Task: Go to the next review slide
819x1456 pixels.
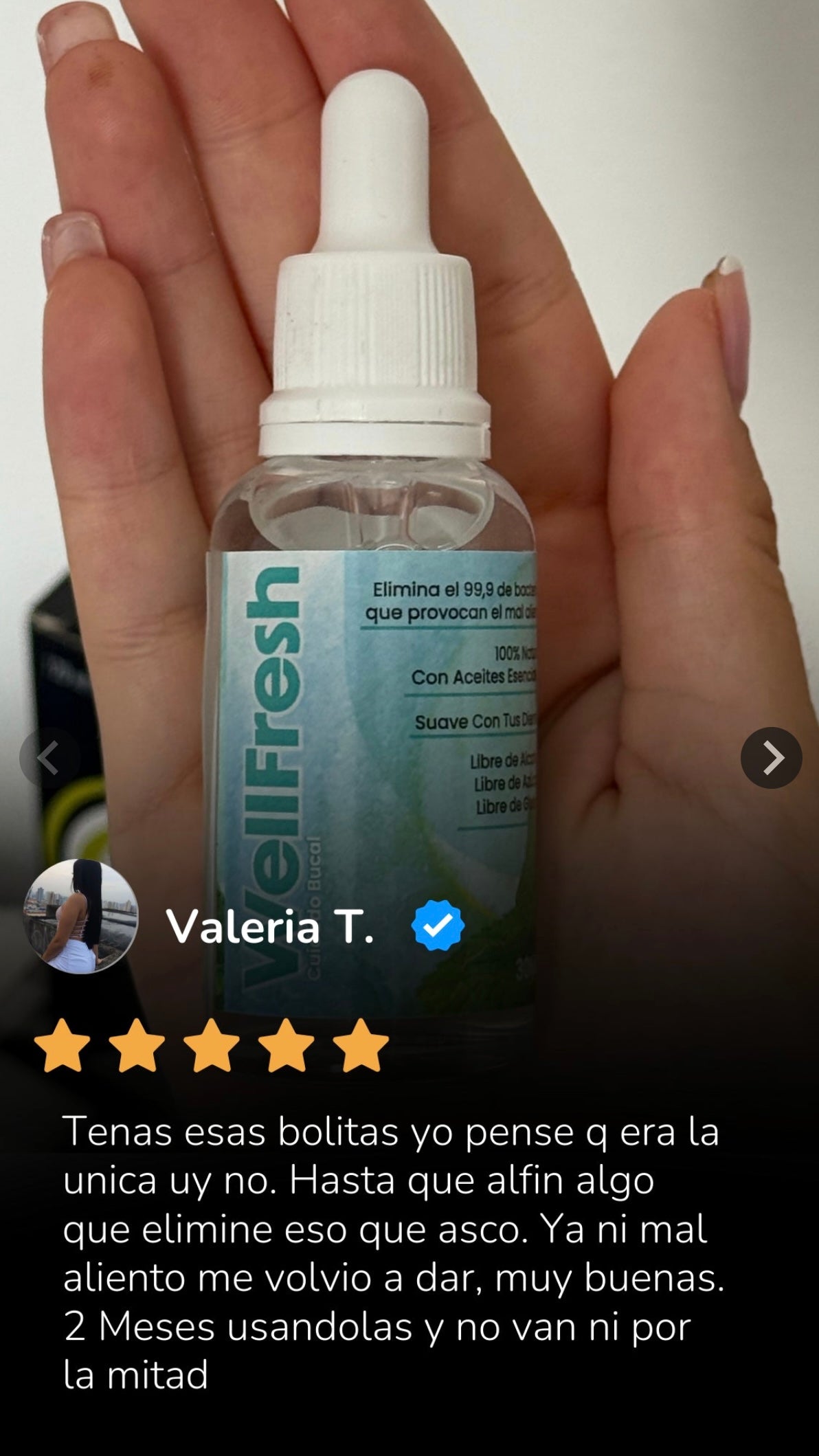Action: [x=771, y=758]
